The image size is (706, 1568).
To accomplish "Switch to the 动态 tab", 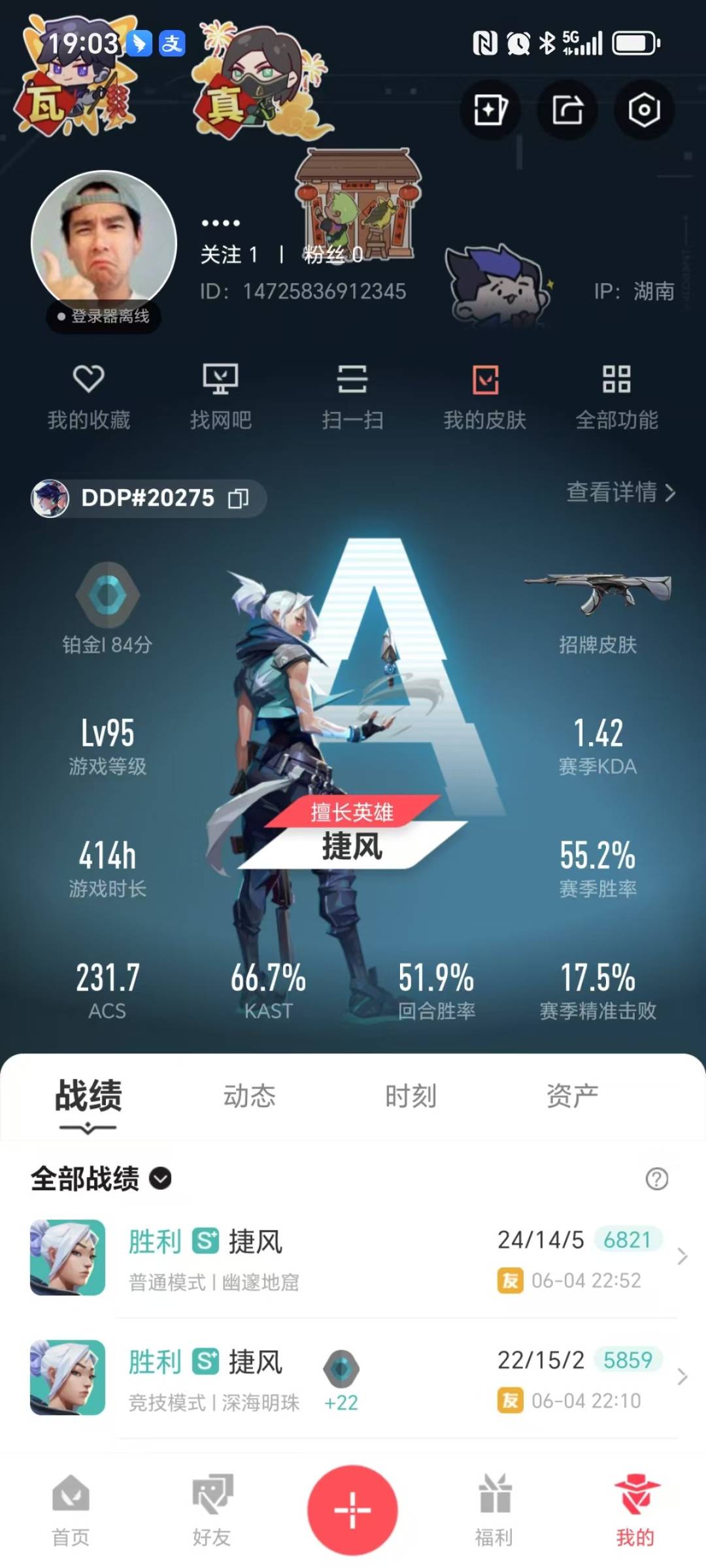I will [x=249, y=1096].
